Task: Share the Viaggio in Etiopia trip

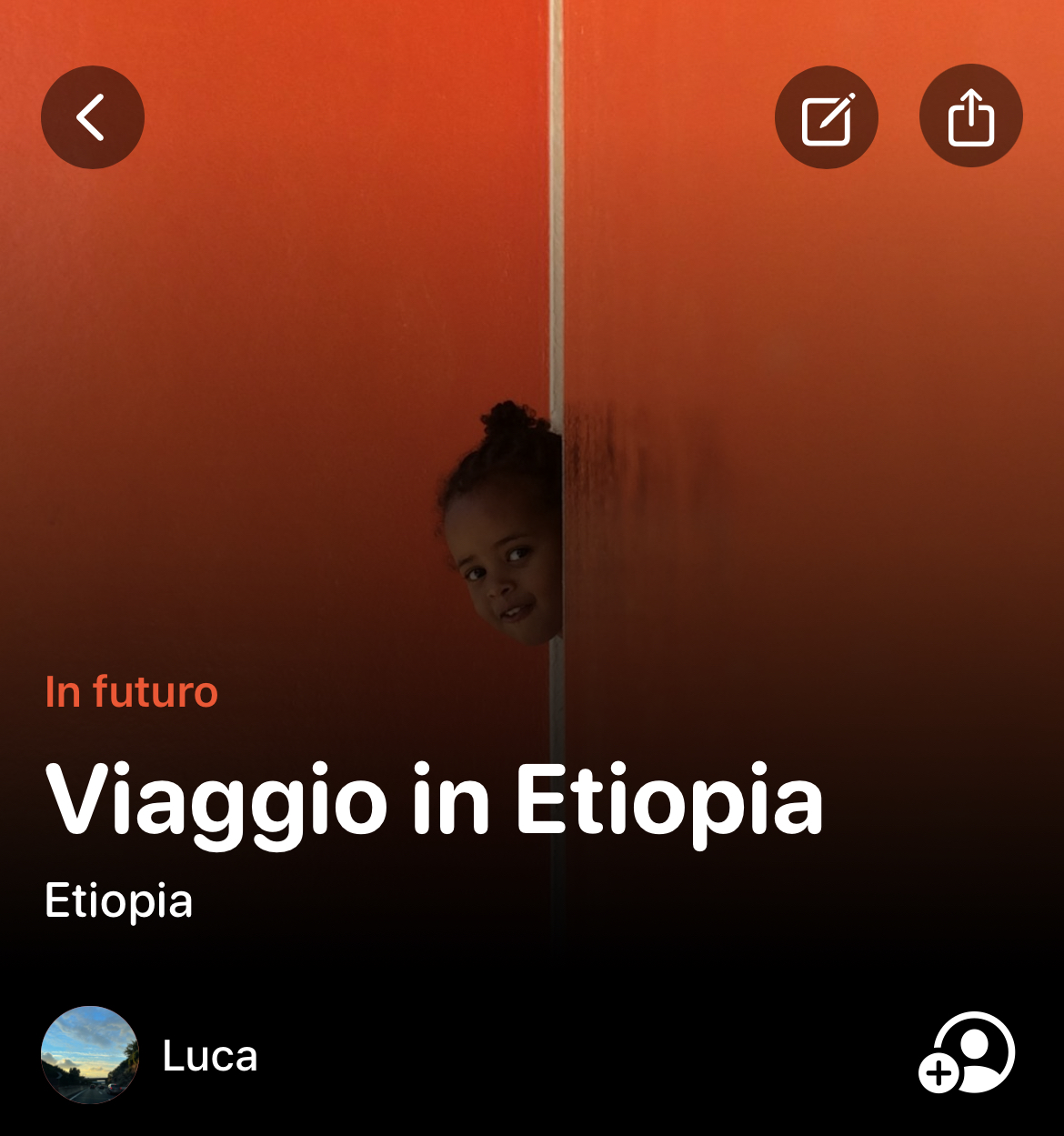Action: click(970, 116)
